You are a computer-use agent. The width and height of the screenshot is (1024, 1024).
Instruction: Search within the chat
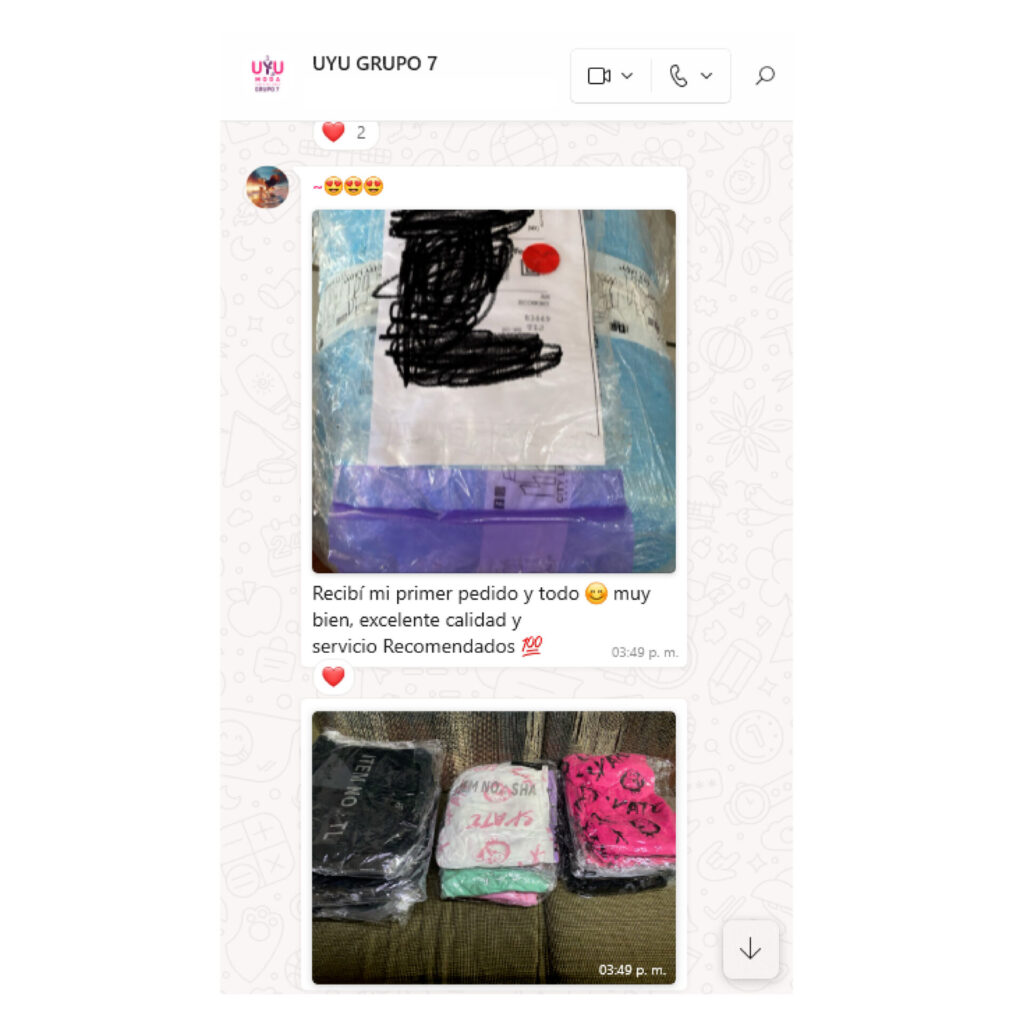coord(765,76)
